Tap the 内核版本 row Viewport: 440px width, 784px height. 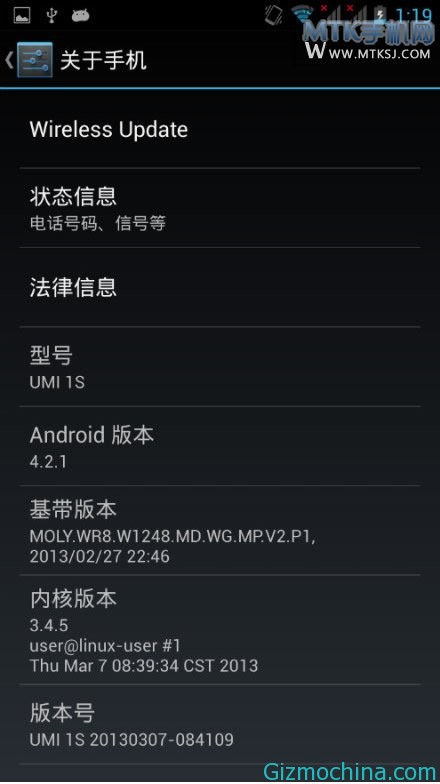click(x=220, y=630)
